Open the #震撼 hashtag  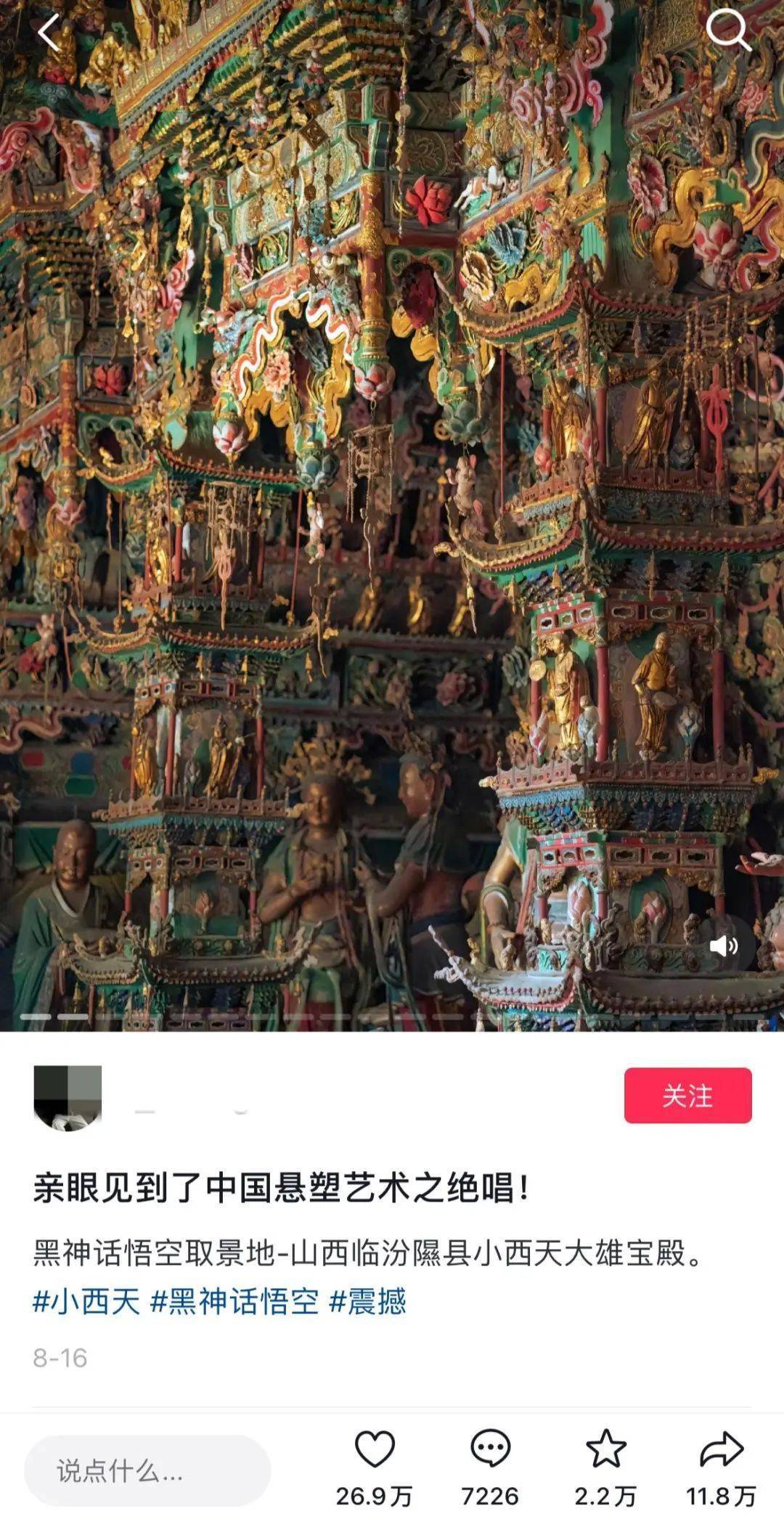pyautogui.click(x=367, y=1300)
